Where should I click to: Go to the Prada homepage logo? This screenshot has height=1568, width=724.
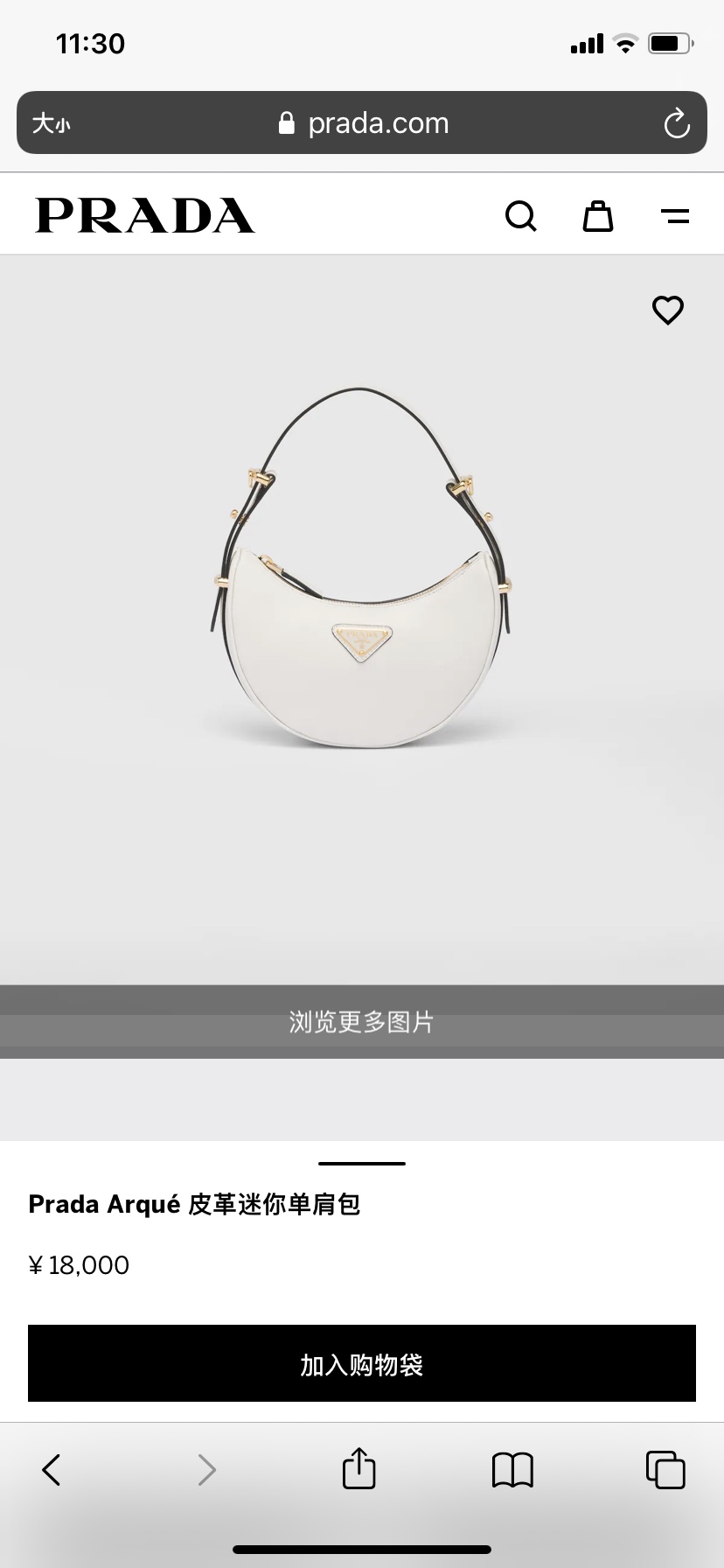tap(145, 215)
